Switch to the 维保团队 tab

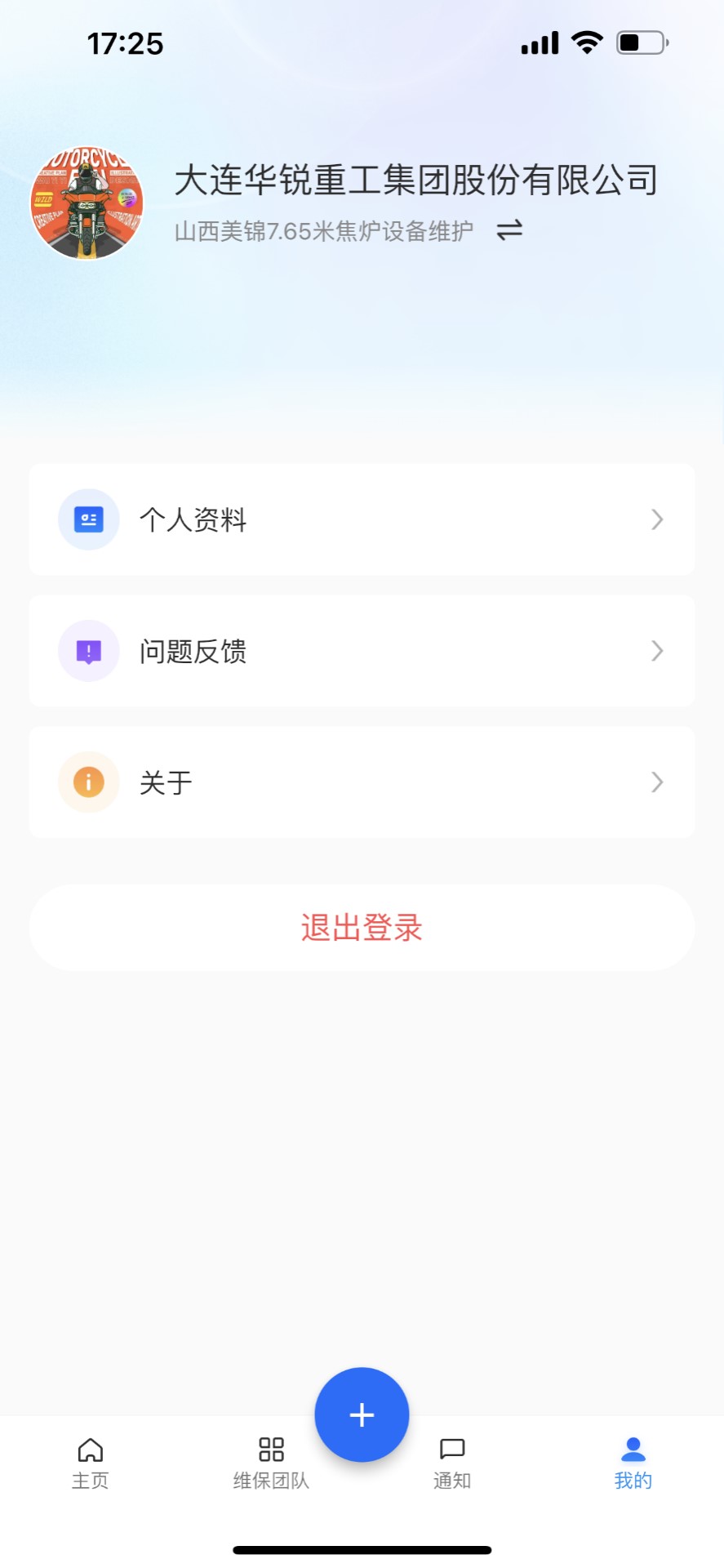(271, 1463)
